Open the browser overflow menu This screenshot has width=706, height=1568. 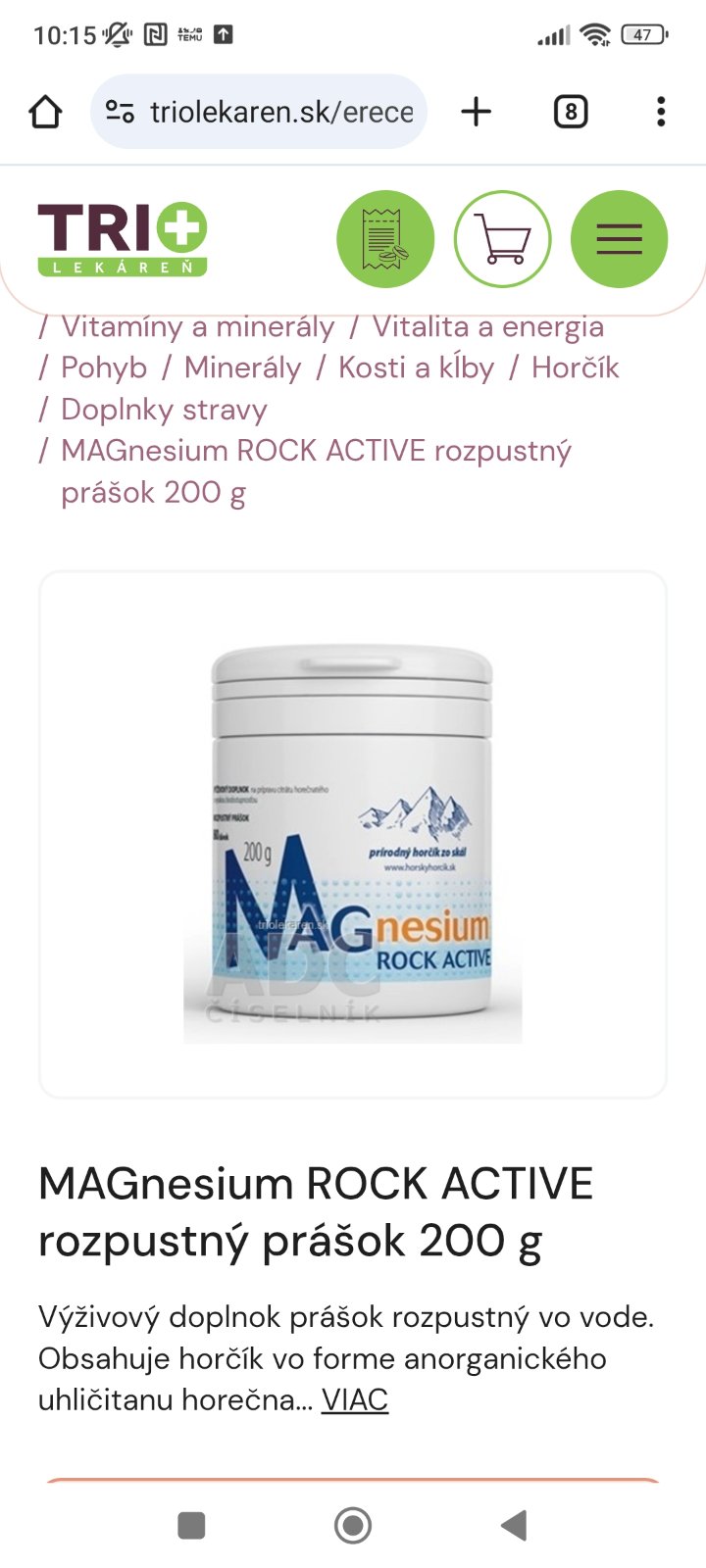[x=661, y=112]
